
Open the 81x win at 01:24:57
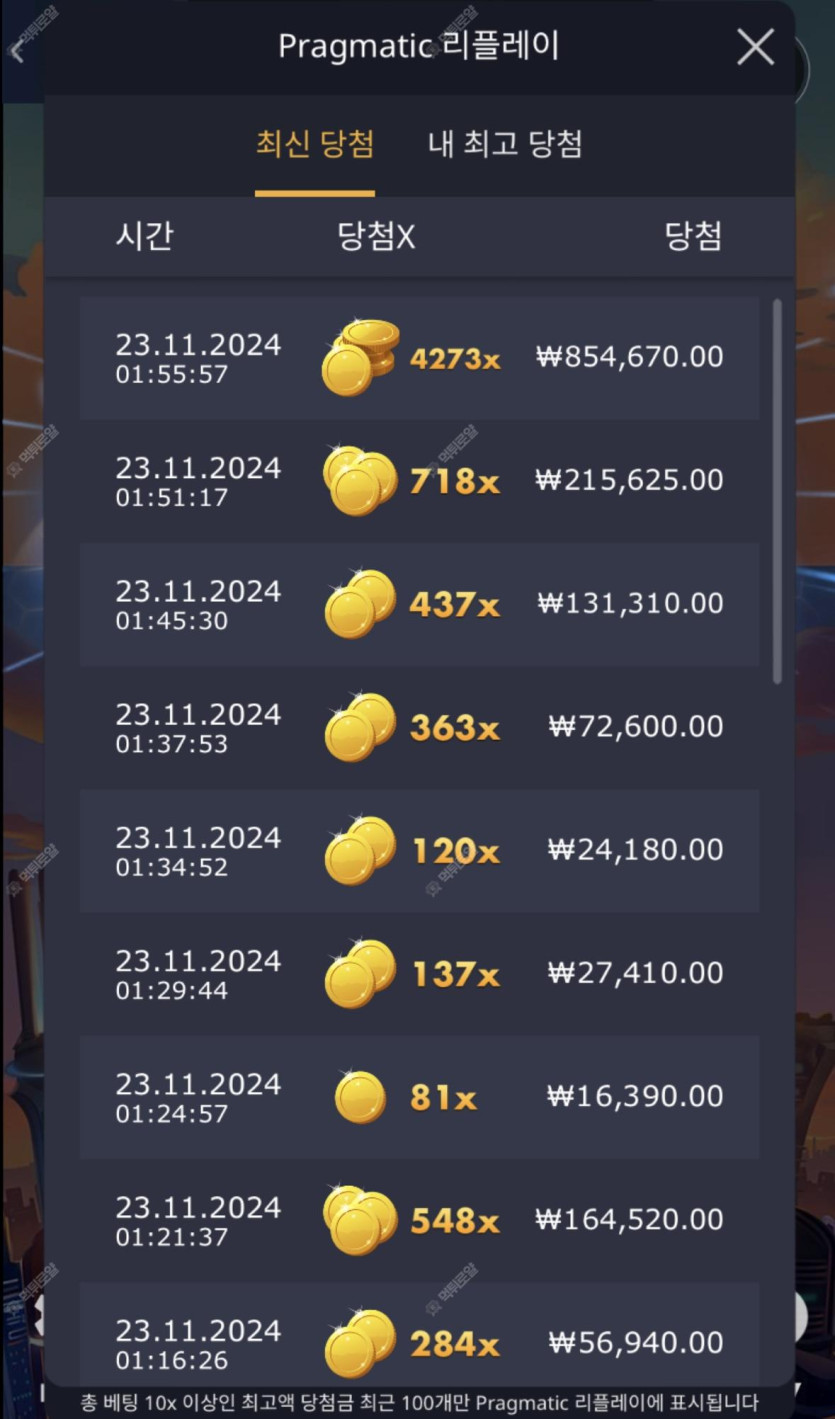tap(419, 1097)
